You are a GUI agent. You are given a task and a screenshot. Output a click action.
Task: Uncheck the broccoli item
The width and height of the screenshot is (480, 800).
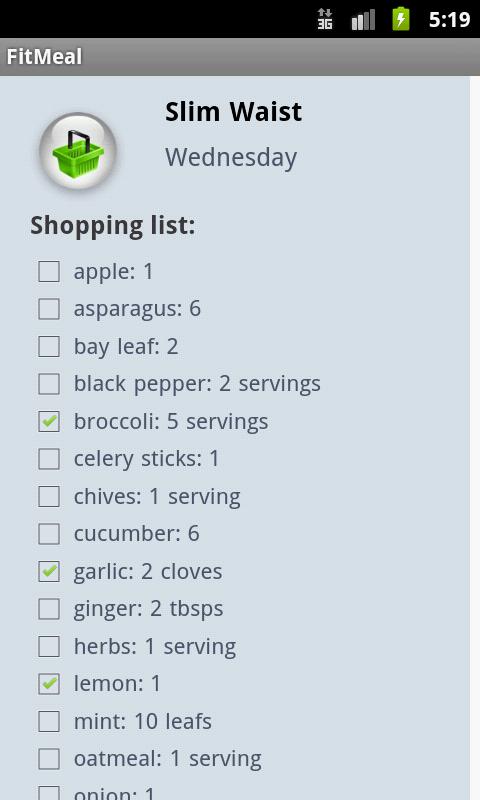49,421
